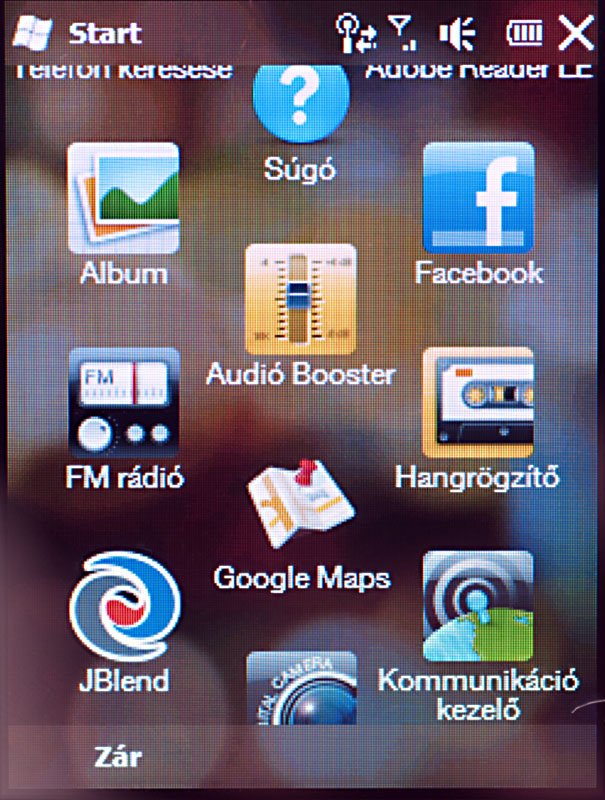Open the JBlend app
Viewport: 605px width, 800px height.
124,608
